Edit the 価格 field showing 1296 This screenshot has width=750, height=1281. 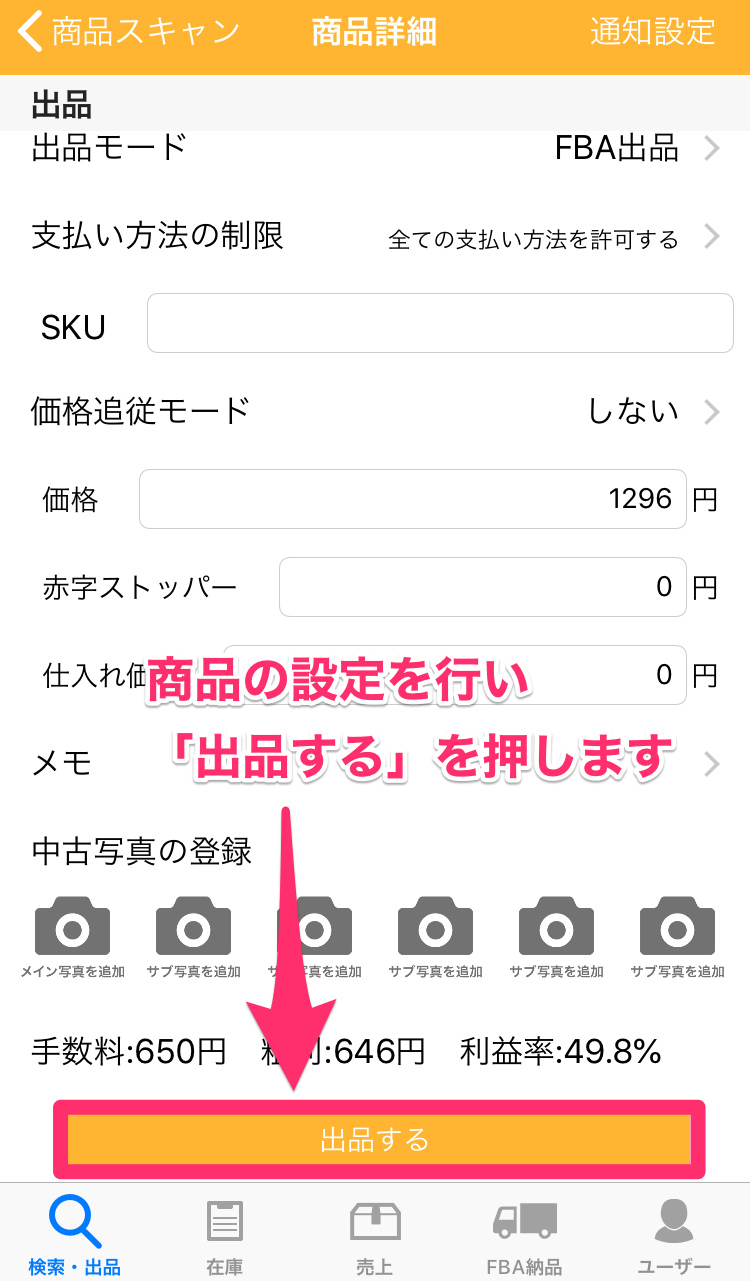[x=412, y=499]
